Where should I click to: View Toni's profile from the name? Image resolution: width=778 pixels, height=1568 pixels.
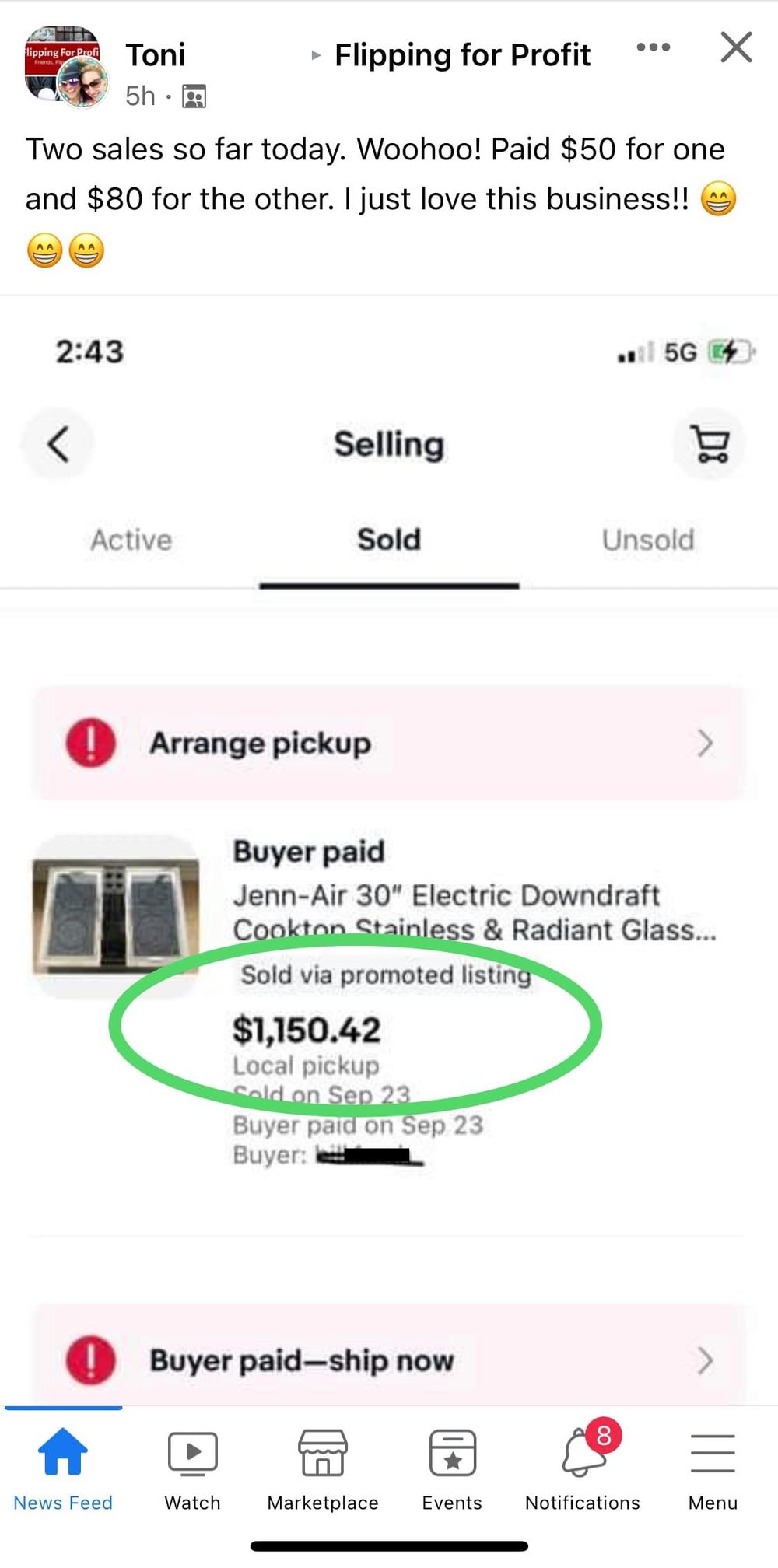pyautogui.click(x=156, y=55)
